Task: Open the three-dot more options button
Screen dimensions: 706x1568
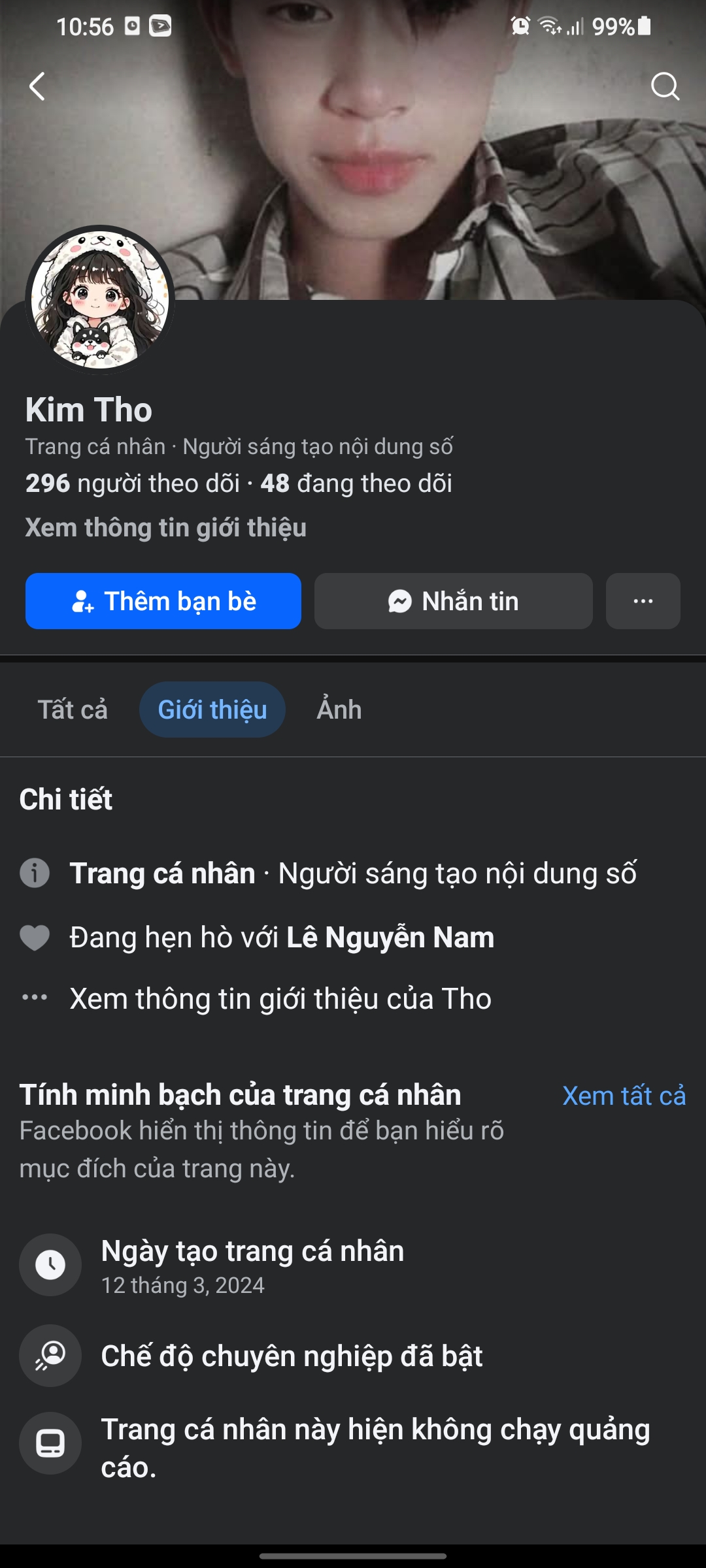Action: coord(643,601)
